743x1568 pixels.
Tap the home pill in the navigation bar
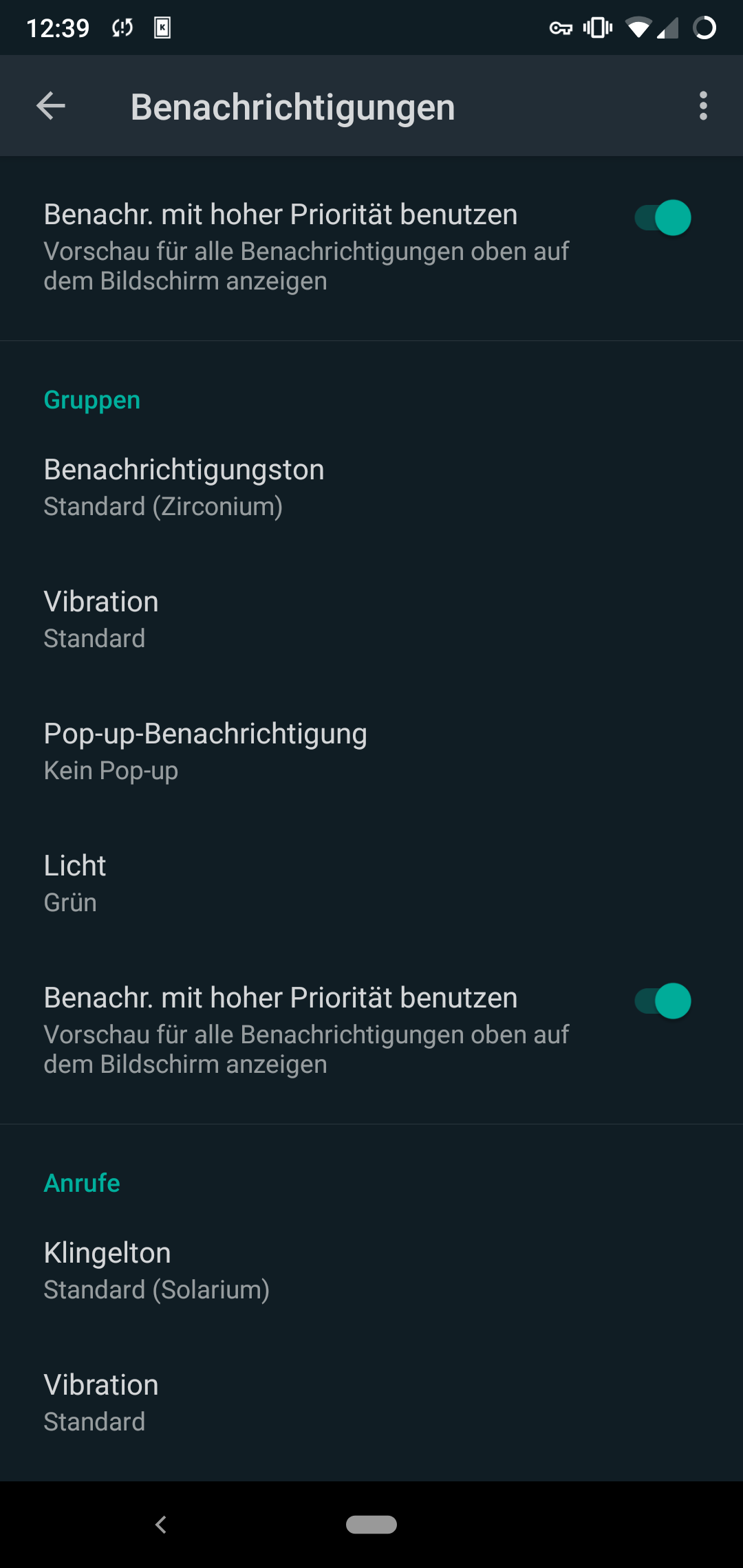pos(371,1524)
